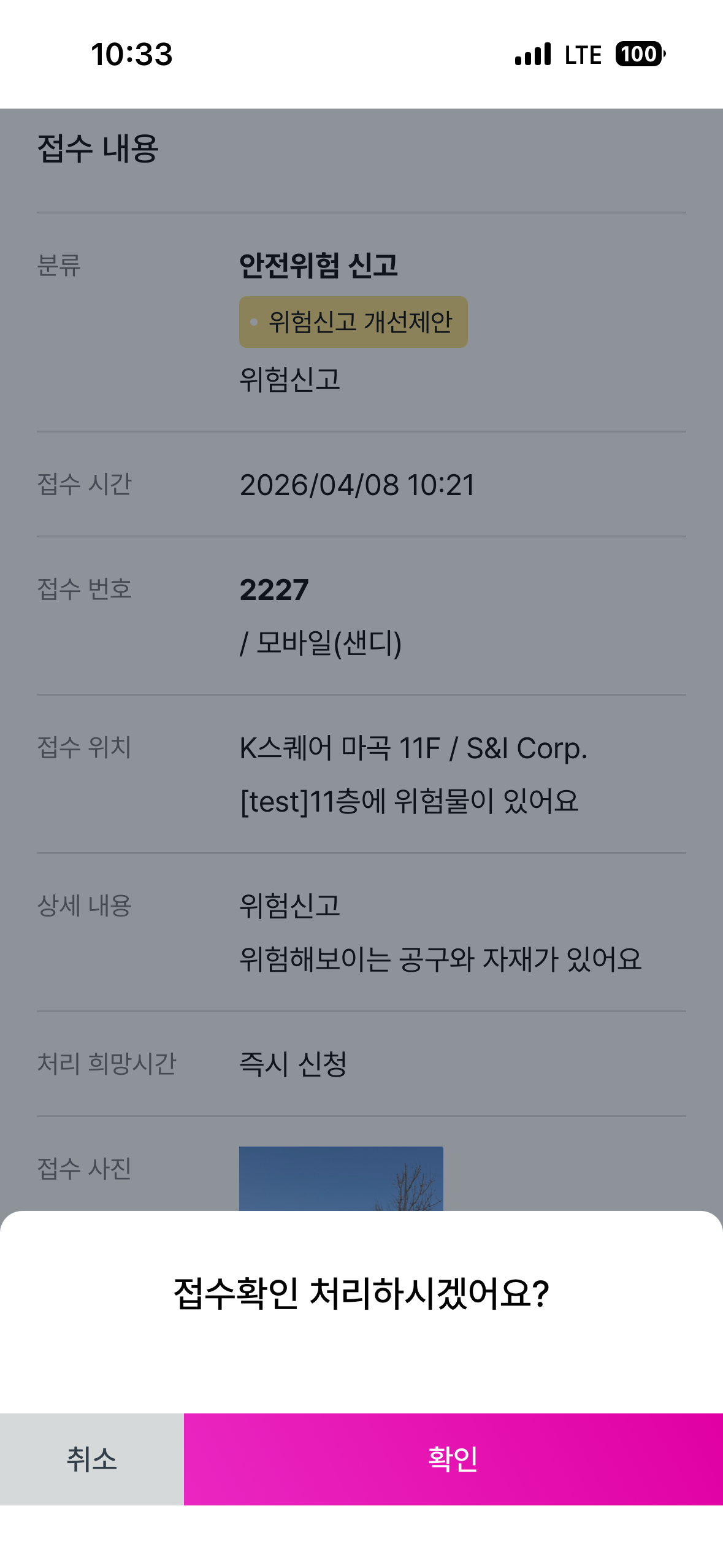Select the K스퀘어 마곡 11F location text
Viewport: 723px width, 1568px height.
(414, 748)
